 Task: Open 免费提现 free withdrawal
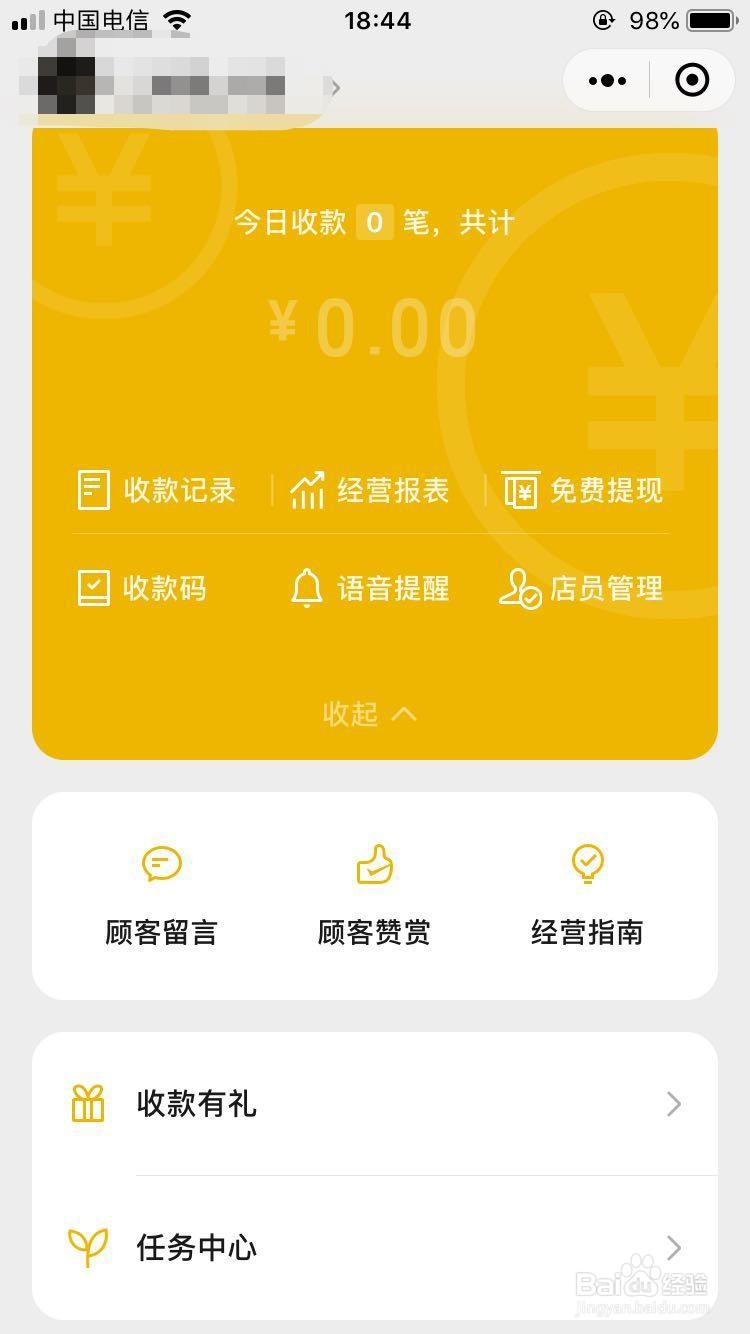click(583, 490)
